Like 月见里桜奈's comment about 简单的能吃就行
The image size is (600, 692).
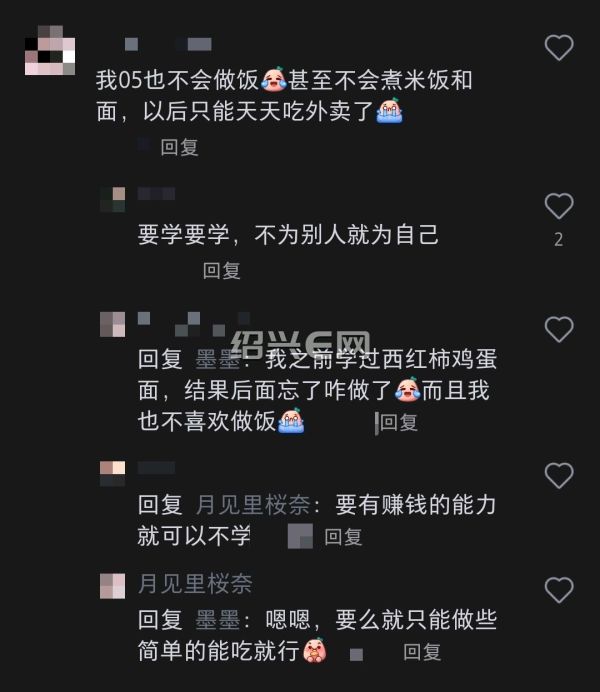pyautogui.click(x=558, y=589)
